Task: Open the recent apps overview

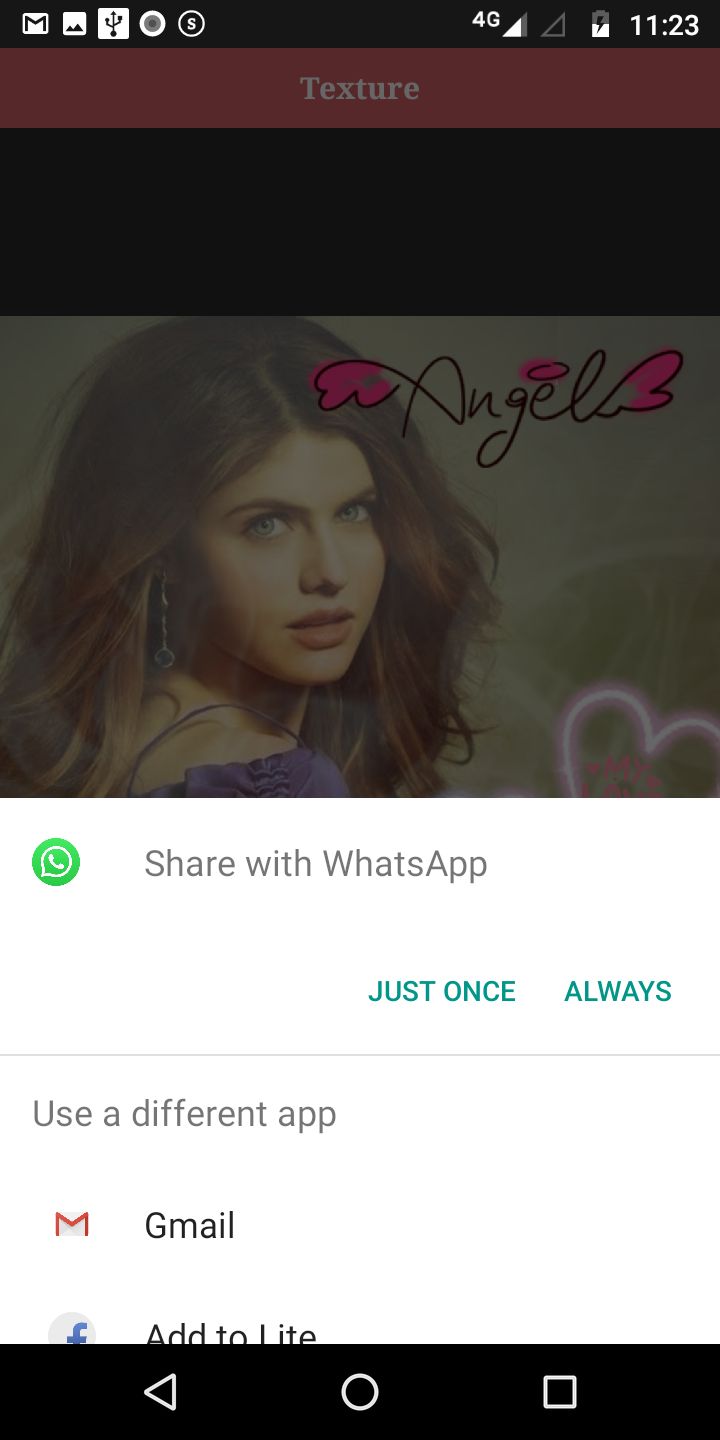Action: click(x=560, y=1392)
